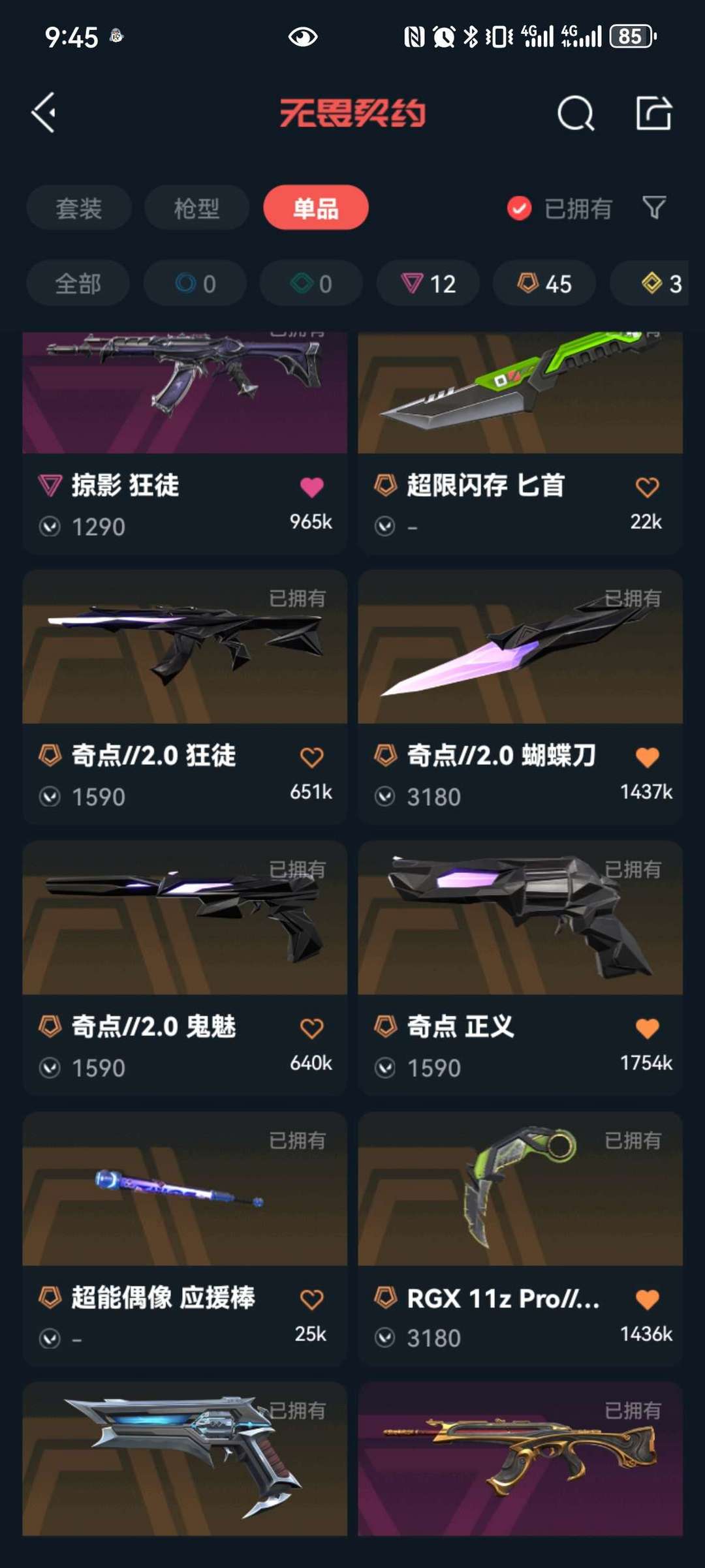
Task: Share this page via share icon
Action: (x=653, y=114)
